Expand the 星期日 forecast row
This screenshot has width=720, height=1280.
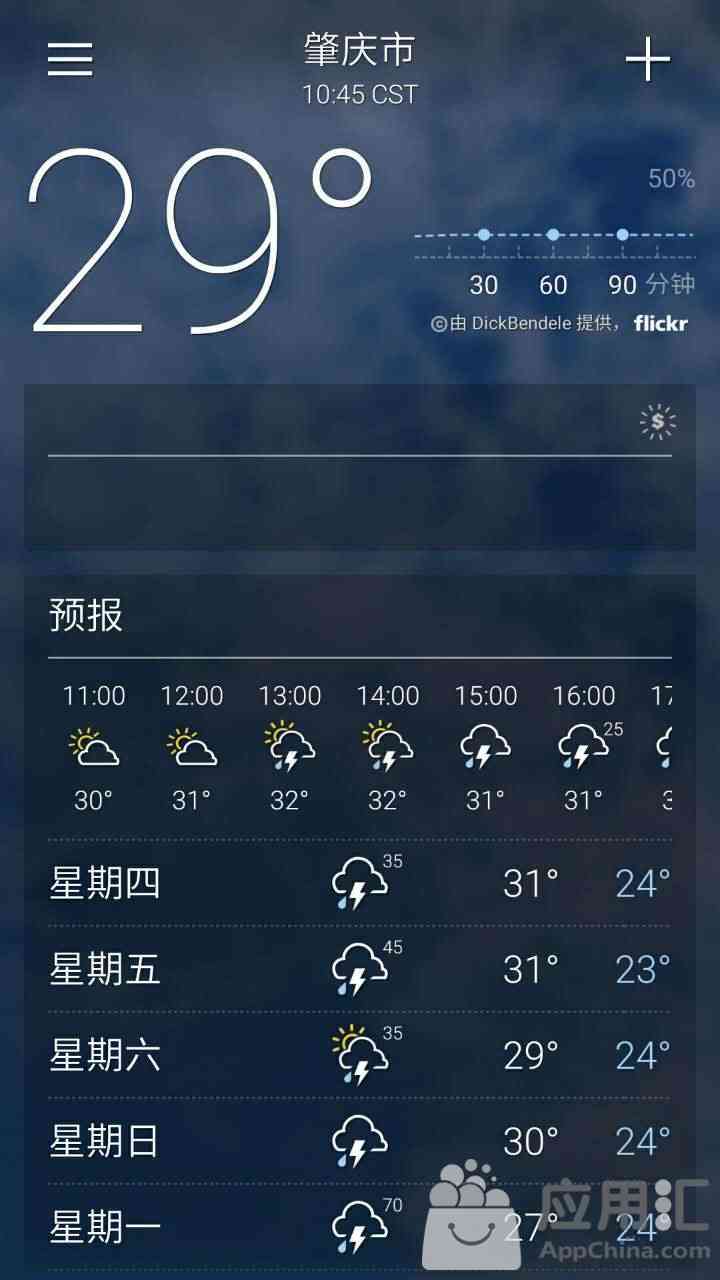(360, 1141)
